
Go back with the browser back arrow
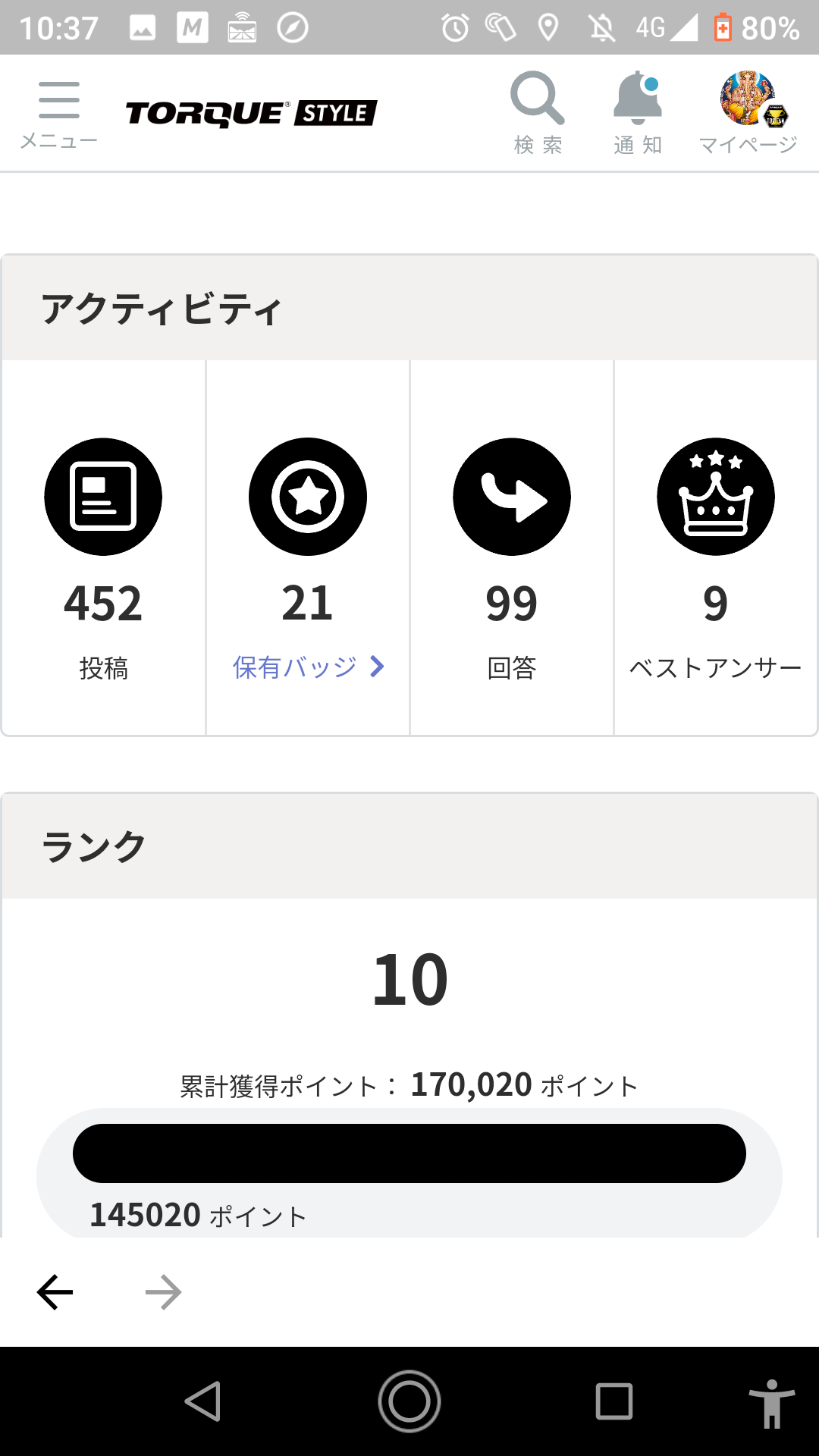point(55,1292)
